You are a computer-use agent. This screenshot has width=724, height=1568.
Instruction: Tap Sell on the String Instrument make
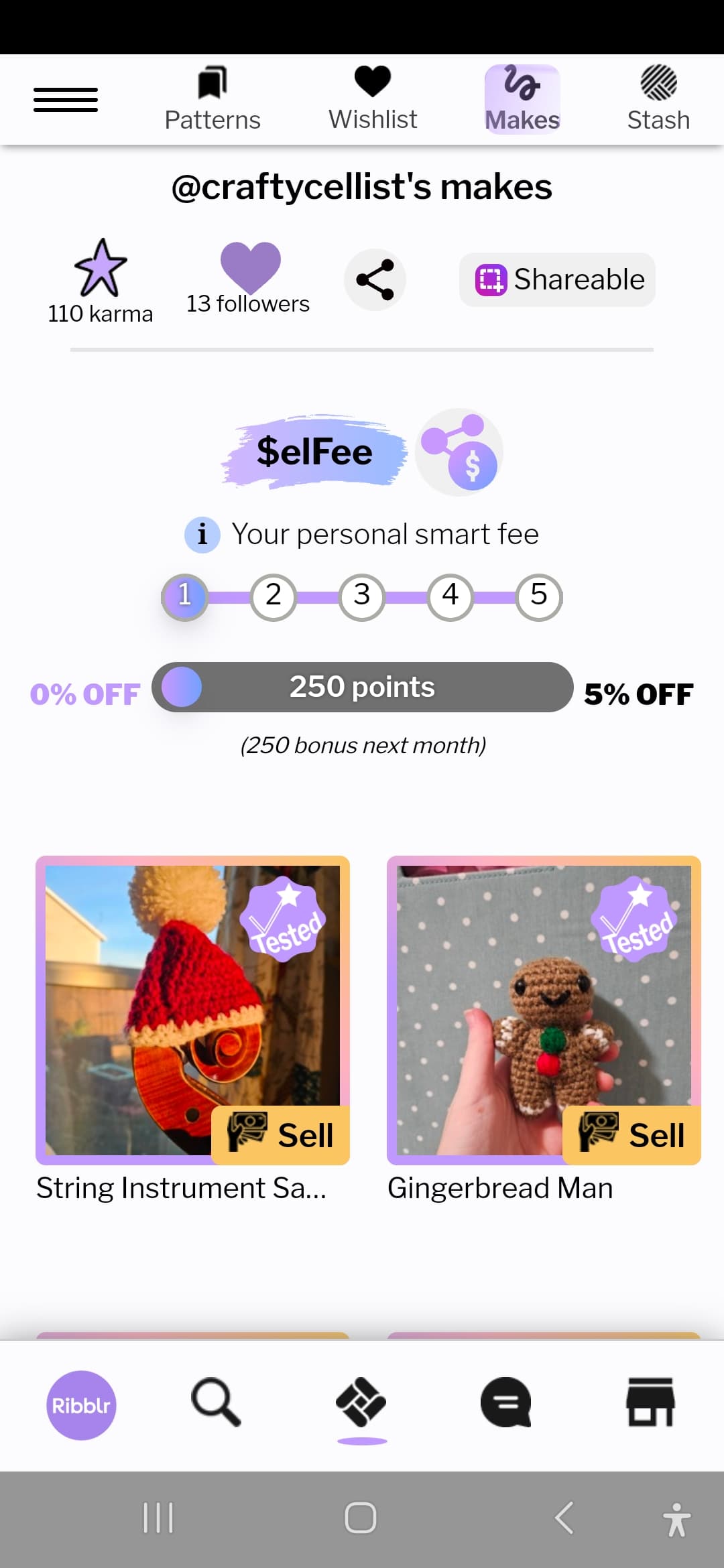(280, 1135)
